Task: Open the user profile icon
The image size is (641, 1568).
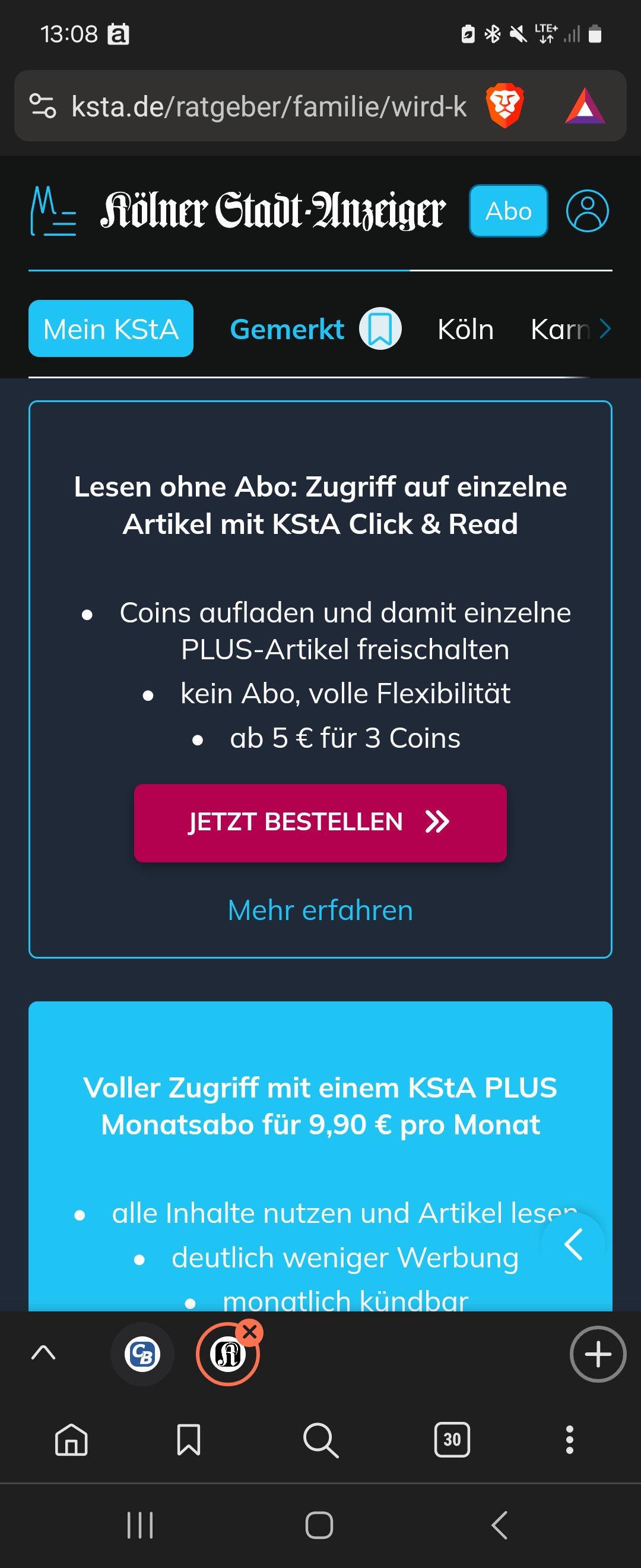Action: tap(587, 211)
